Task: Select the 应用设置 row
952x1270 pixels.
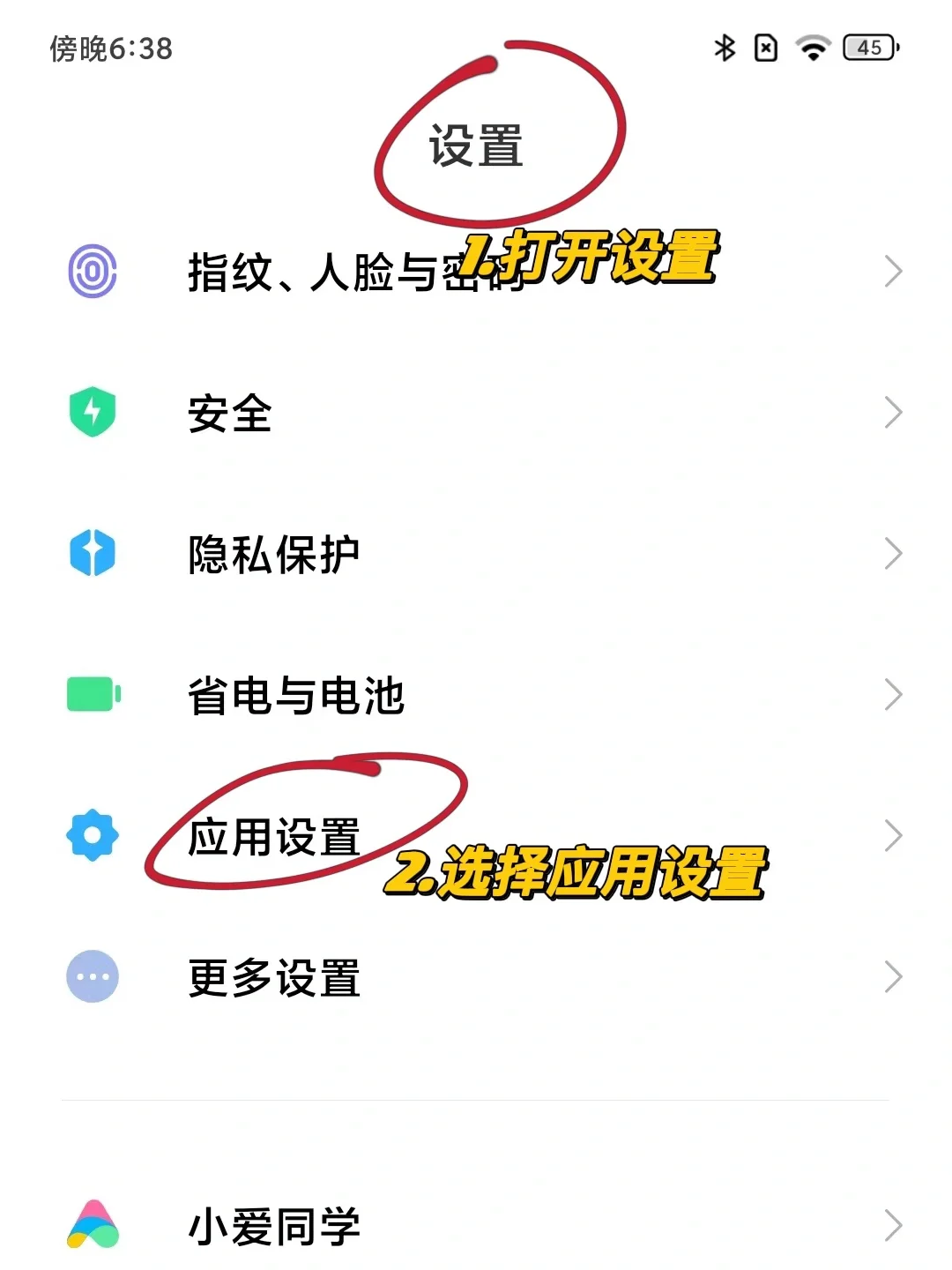Action: click(273, 836)
